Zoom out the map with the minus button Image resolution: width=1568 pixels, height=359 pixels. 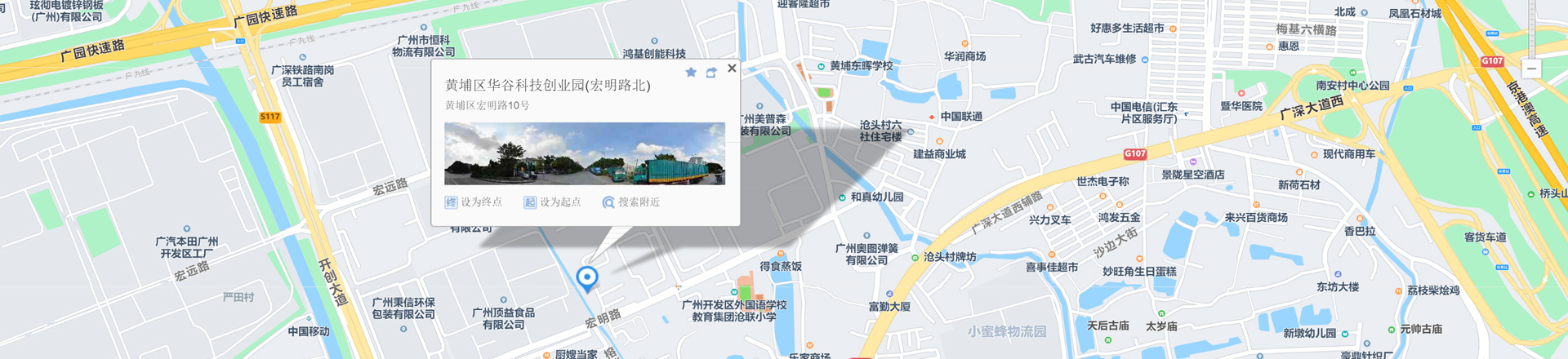pos(1532,69)
